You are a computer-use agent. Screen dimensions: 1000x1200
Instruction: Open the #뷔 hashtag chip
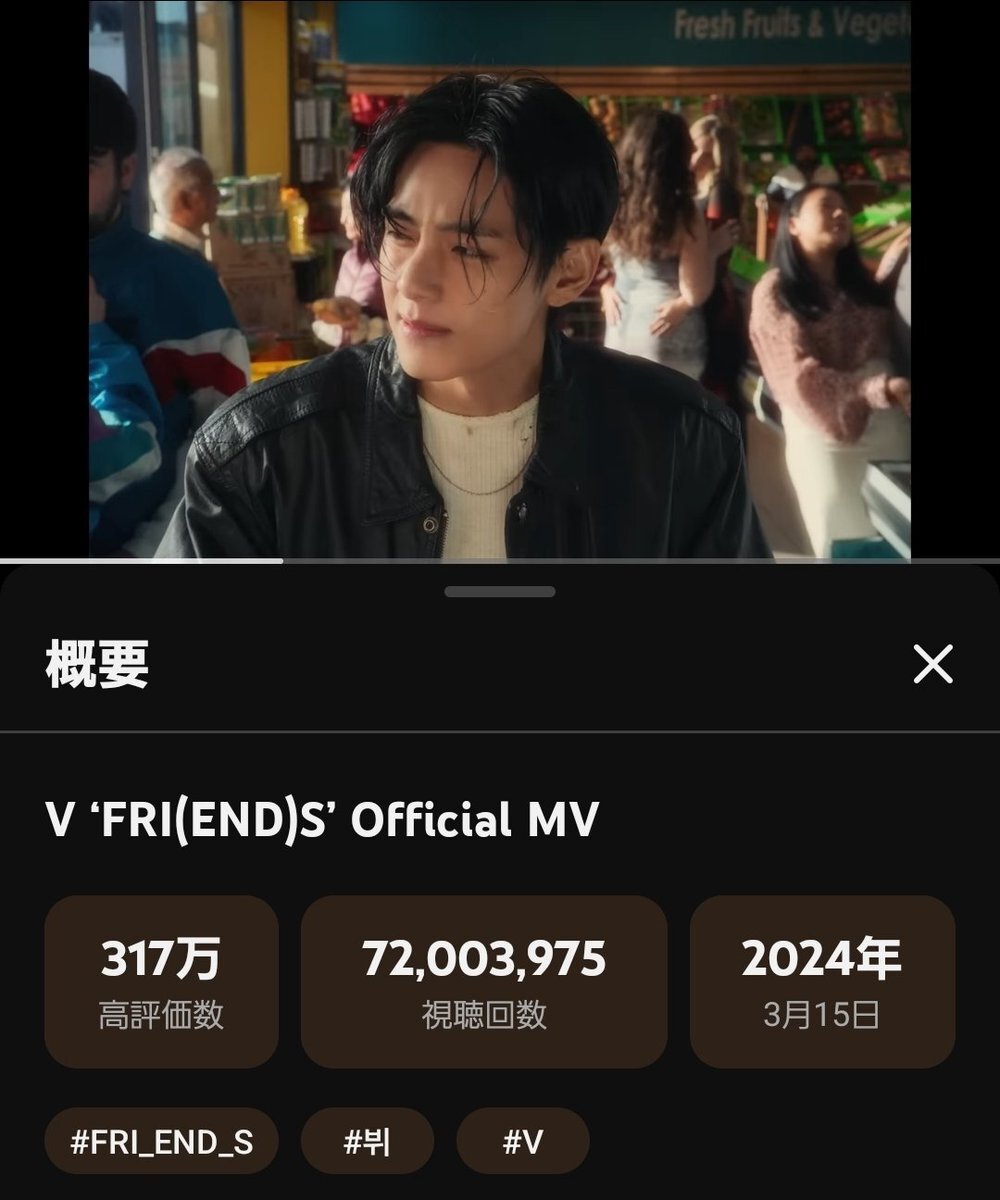(367, 1143)
